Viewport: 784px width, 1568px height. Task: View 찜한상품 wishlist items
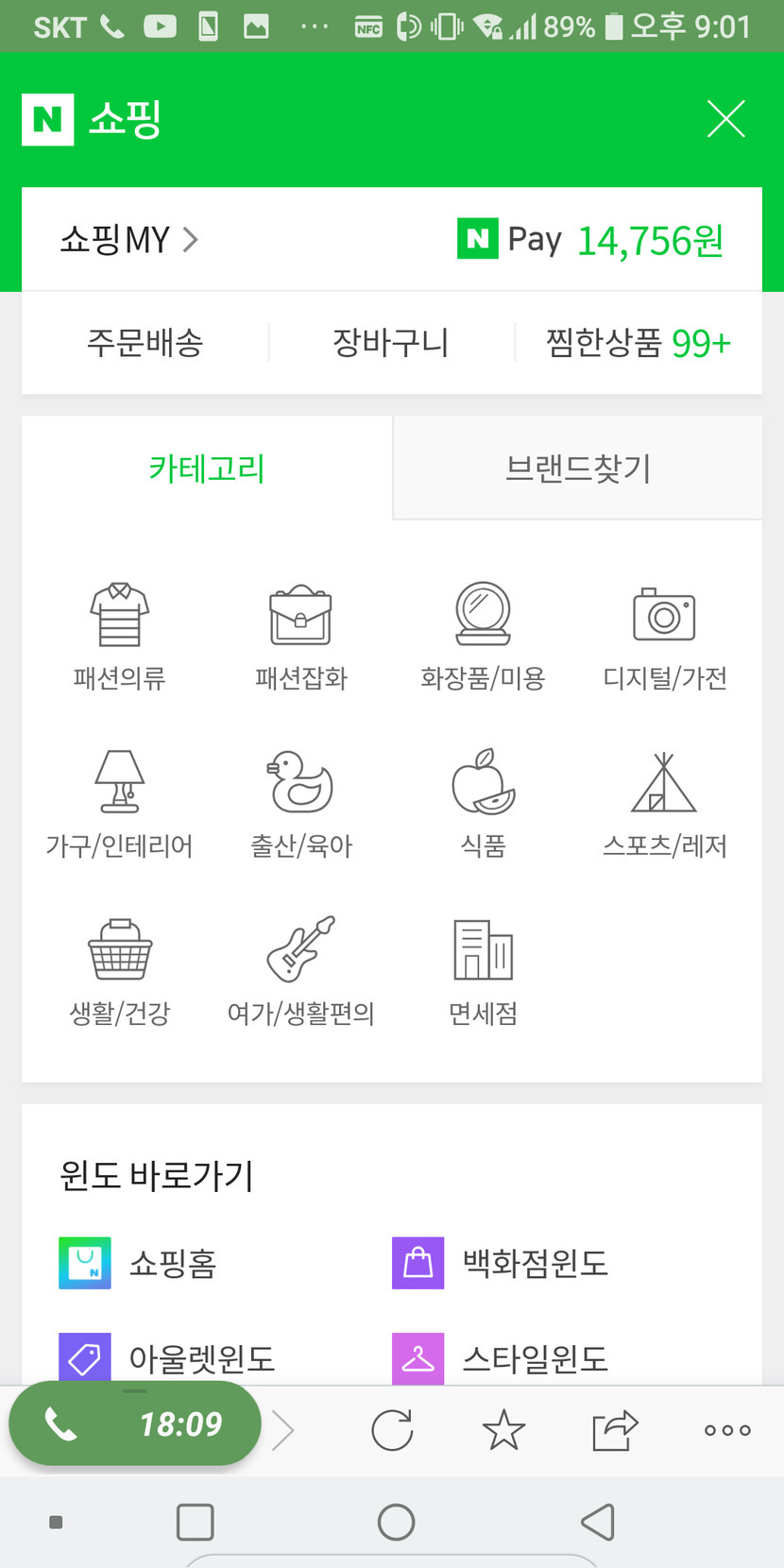638,343
